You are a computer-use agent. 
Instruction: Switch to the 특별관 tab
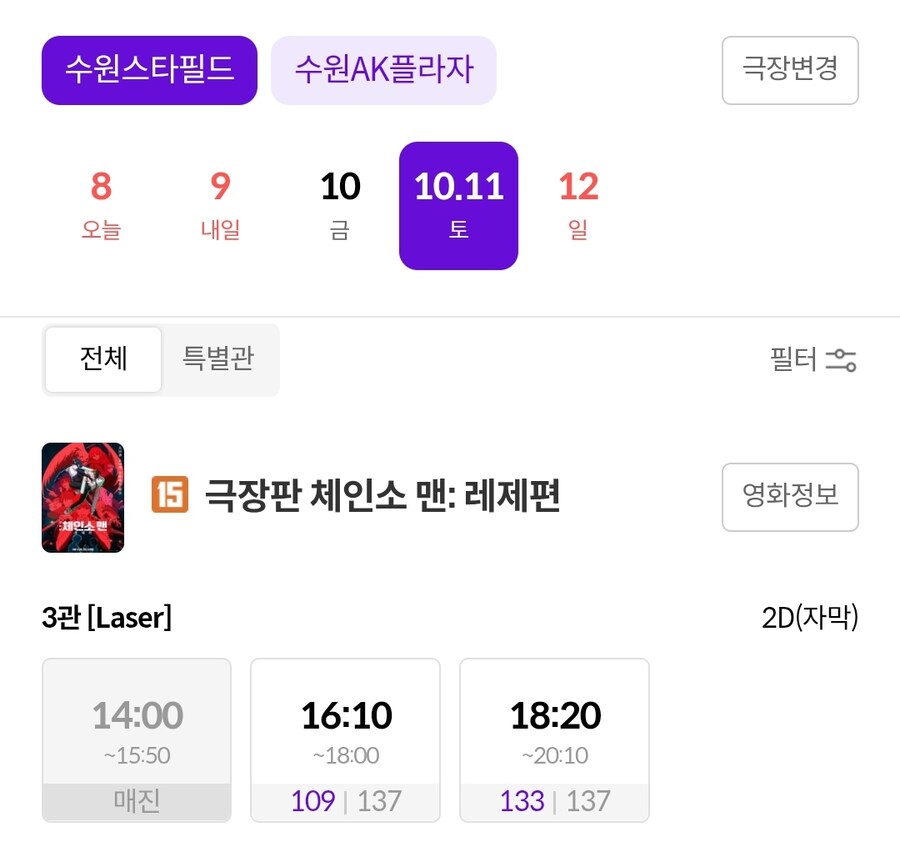218,359
